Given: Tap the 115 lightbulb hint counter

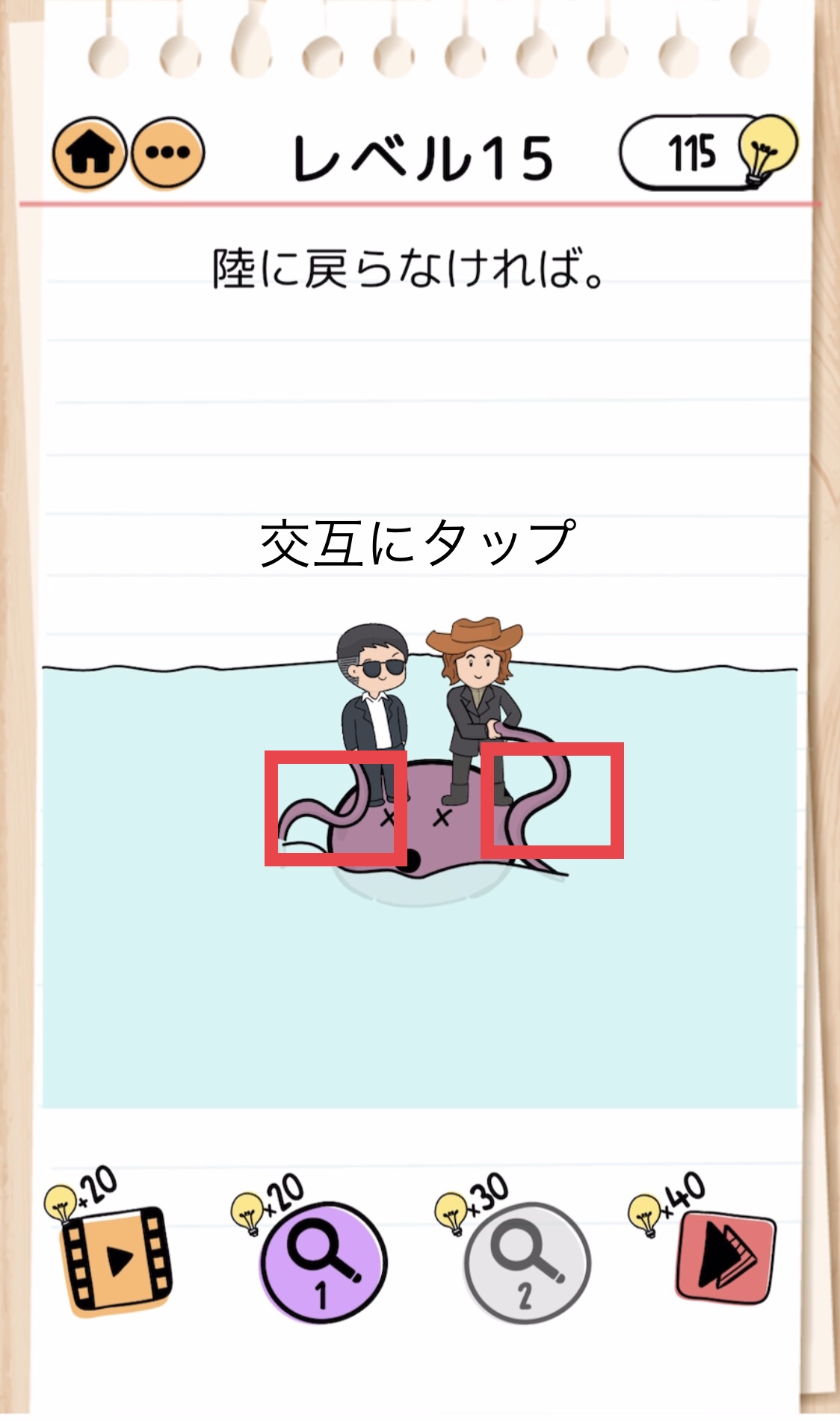Looking at the screenshot, I should click(x=708, y=152).
